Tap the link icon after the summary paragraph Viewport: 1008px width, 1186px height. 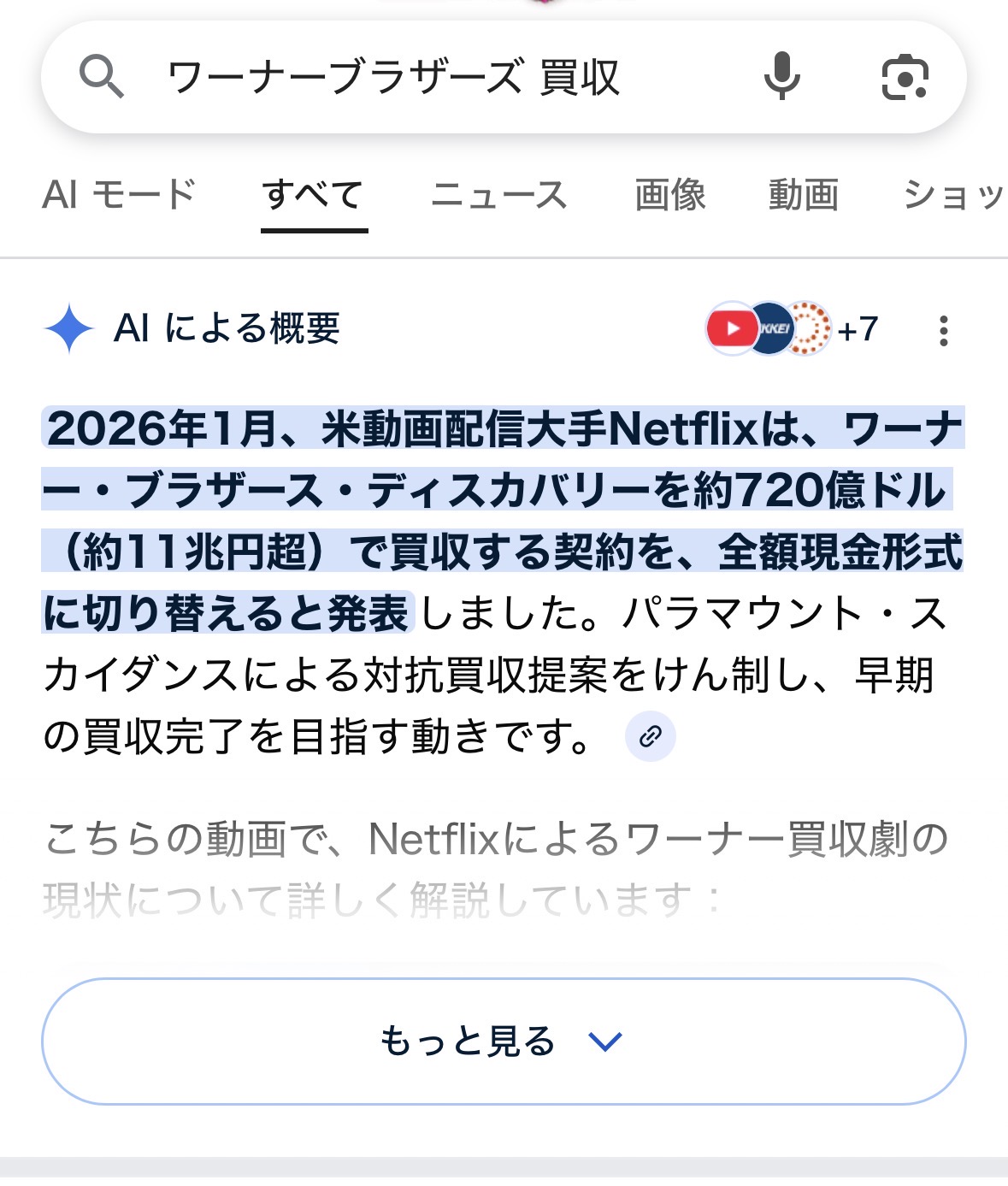[651, 736]
